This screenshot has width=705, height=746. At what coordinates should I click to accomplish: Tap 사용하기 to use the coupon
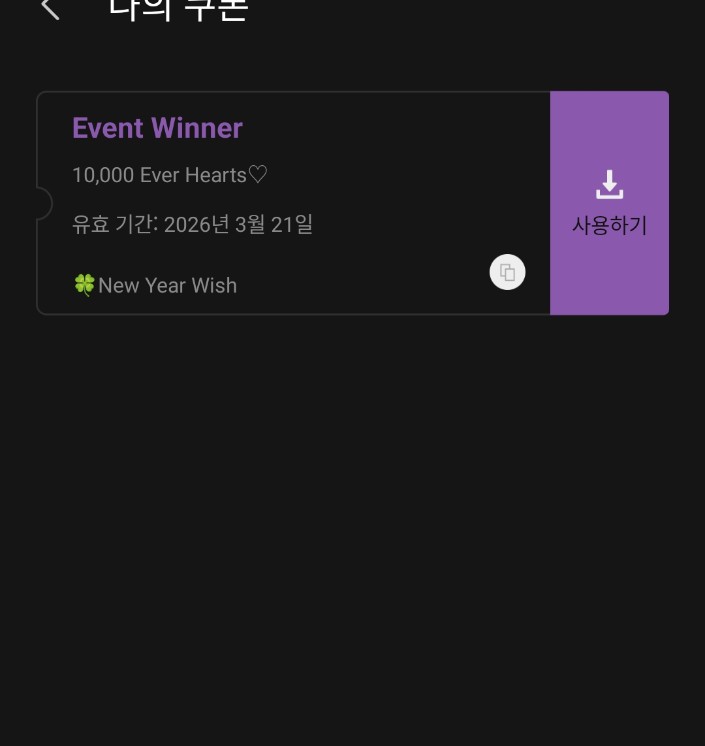click(609, 203)
